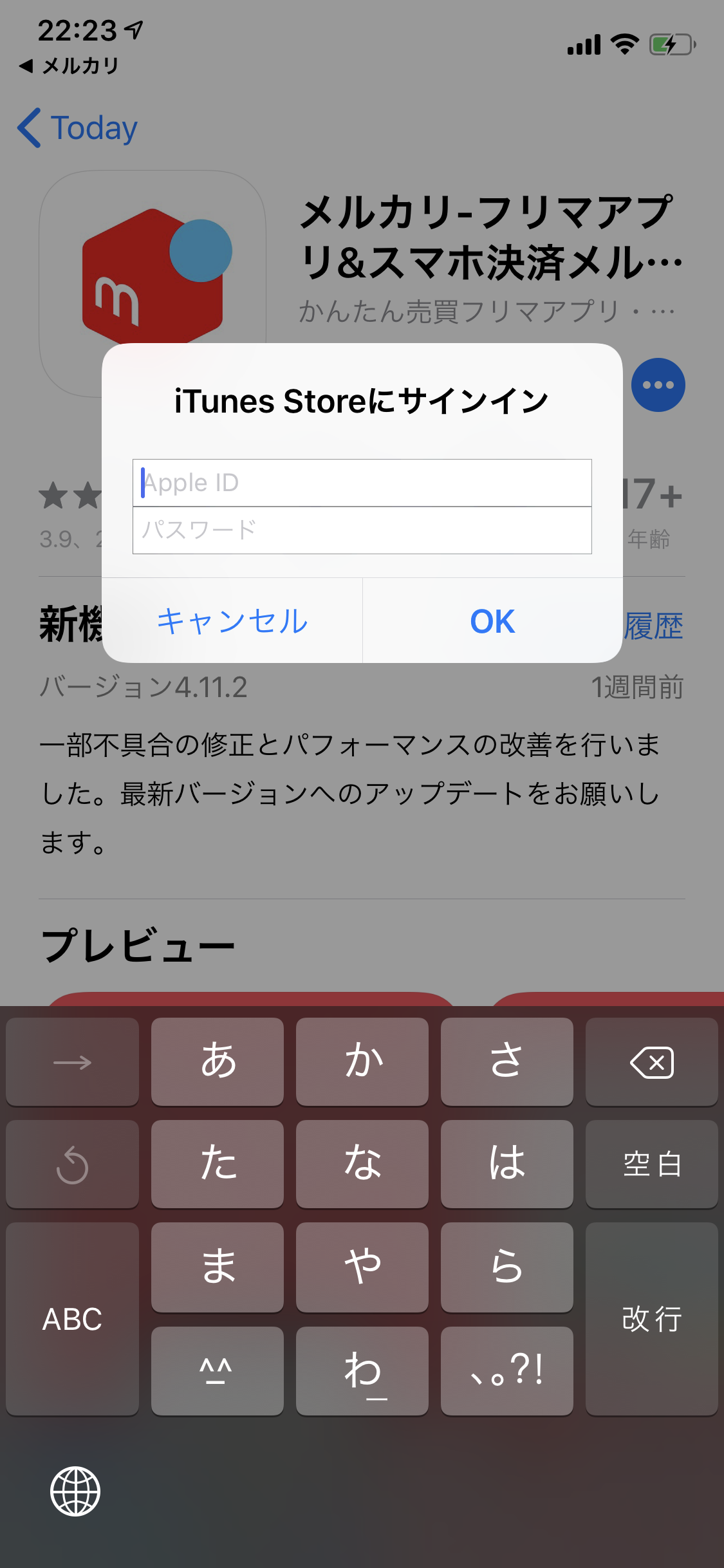This screenshot has width=724, height=1568.
Task: Confirm sign-in with OK
Action: (x=492, y=621)
